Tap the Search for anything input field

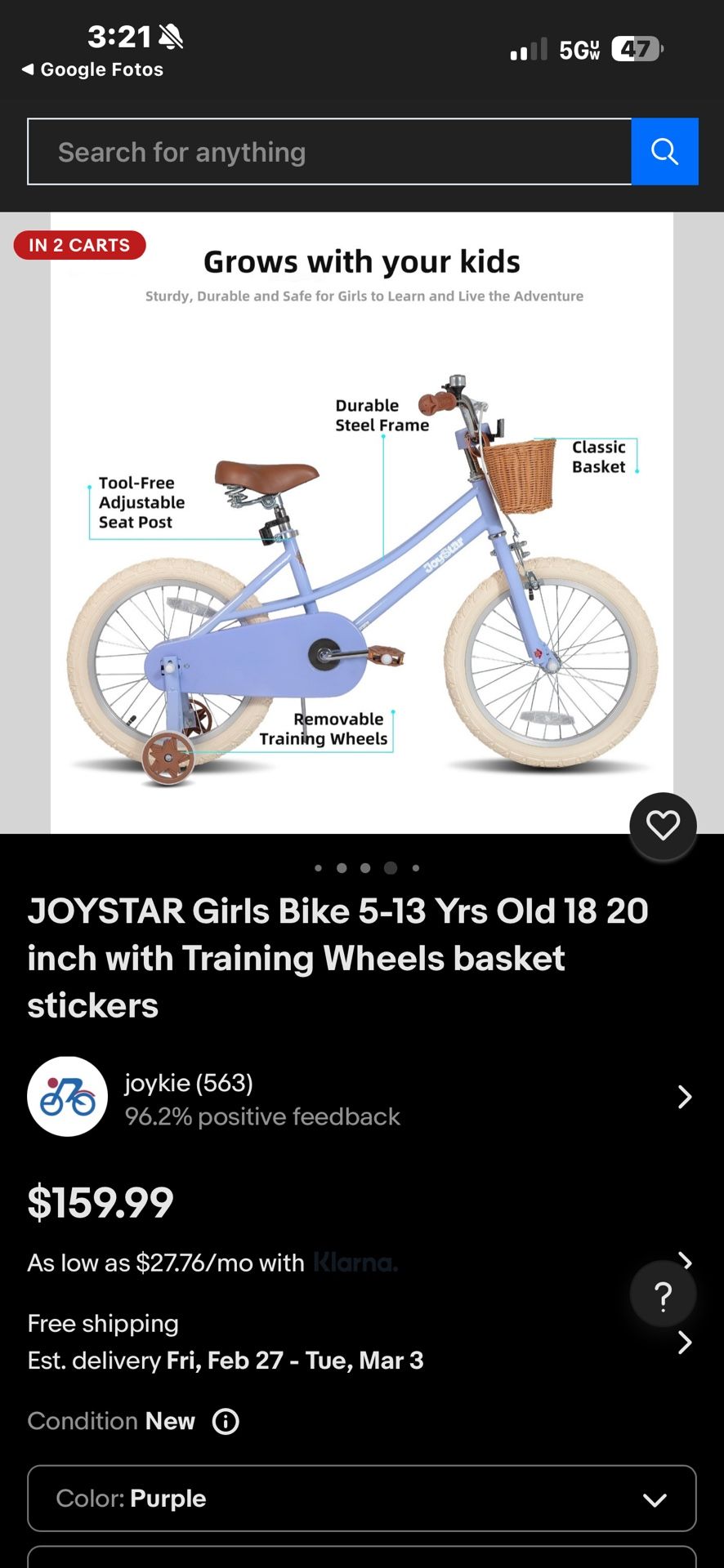click(327, 151)
